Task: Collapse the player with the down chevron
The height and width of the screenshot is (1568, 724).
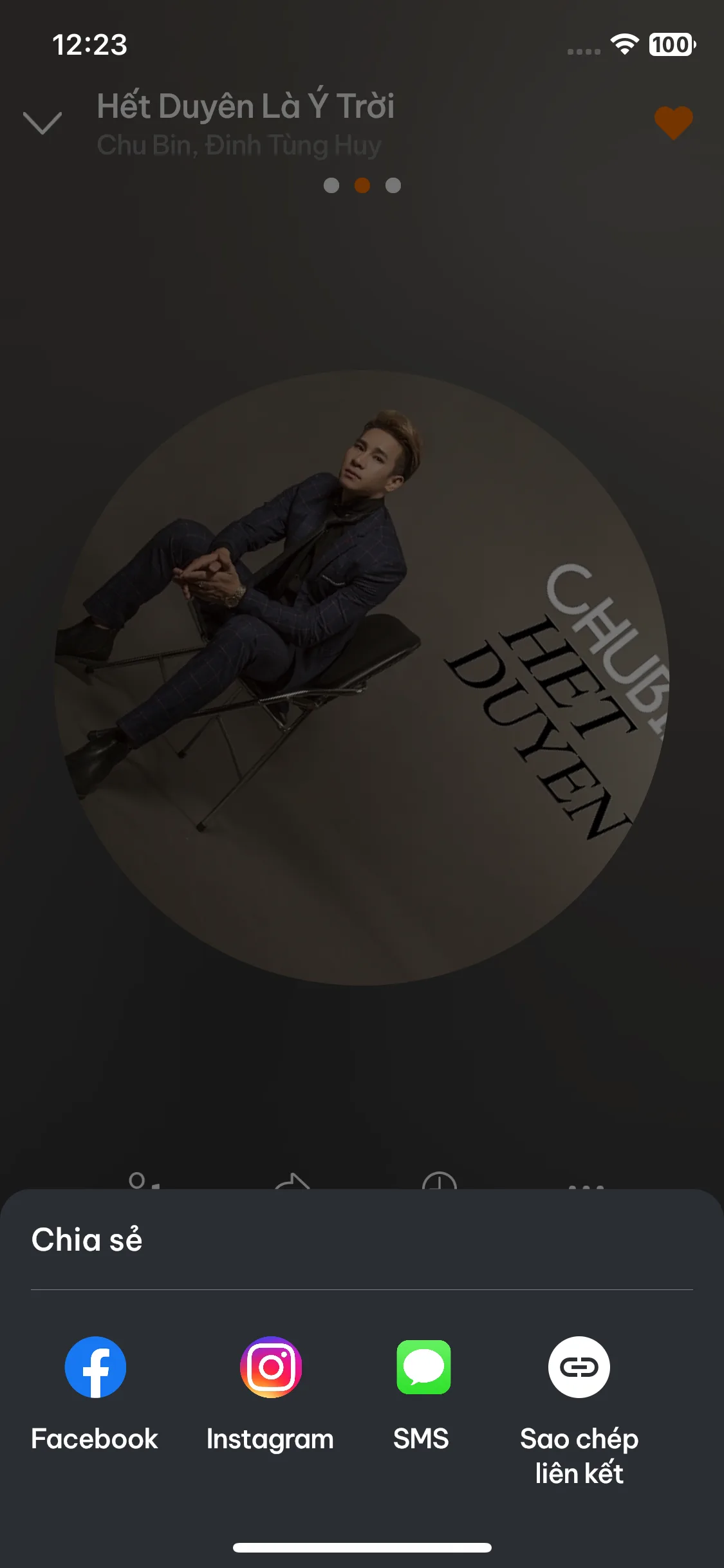Action: coord(42,122)
